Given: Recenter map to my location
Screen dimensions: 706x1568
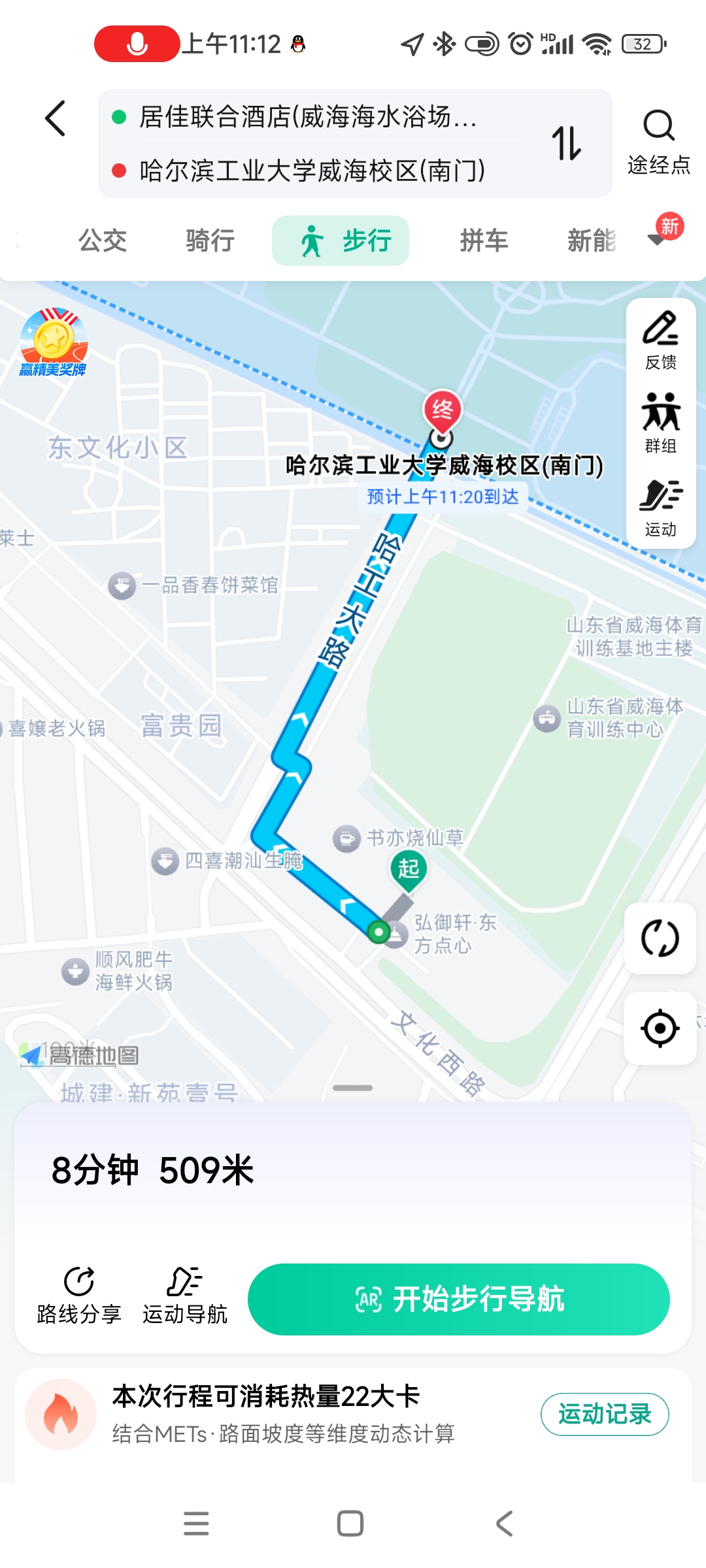Looking at the screenshot, I should tap(660, 1028).
